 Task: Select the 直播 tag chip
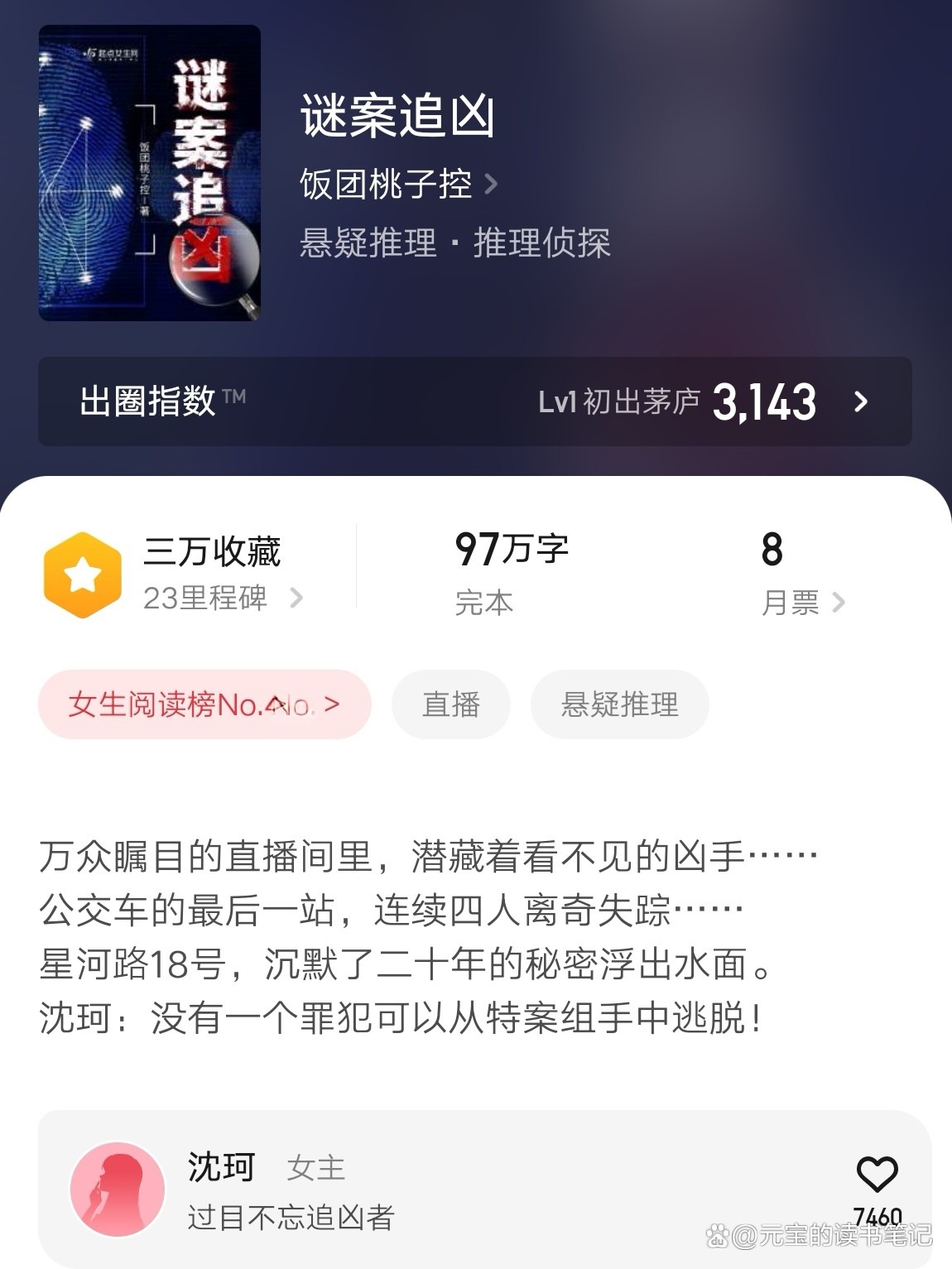coord(450,704)
